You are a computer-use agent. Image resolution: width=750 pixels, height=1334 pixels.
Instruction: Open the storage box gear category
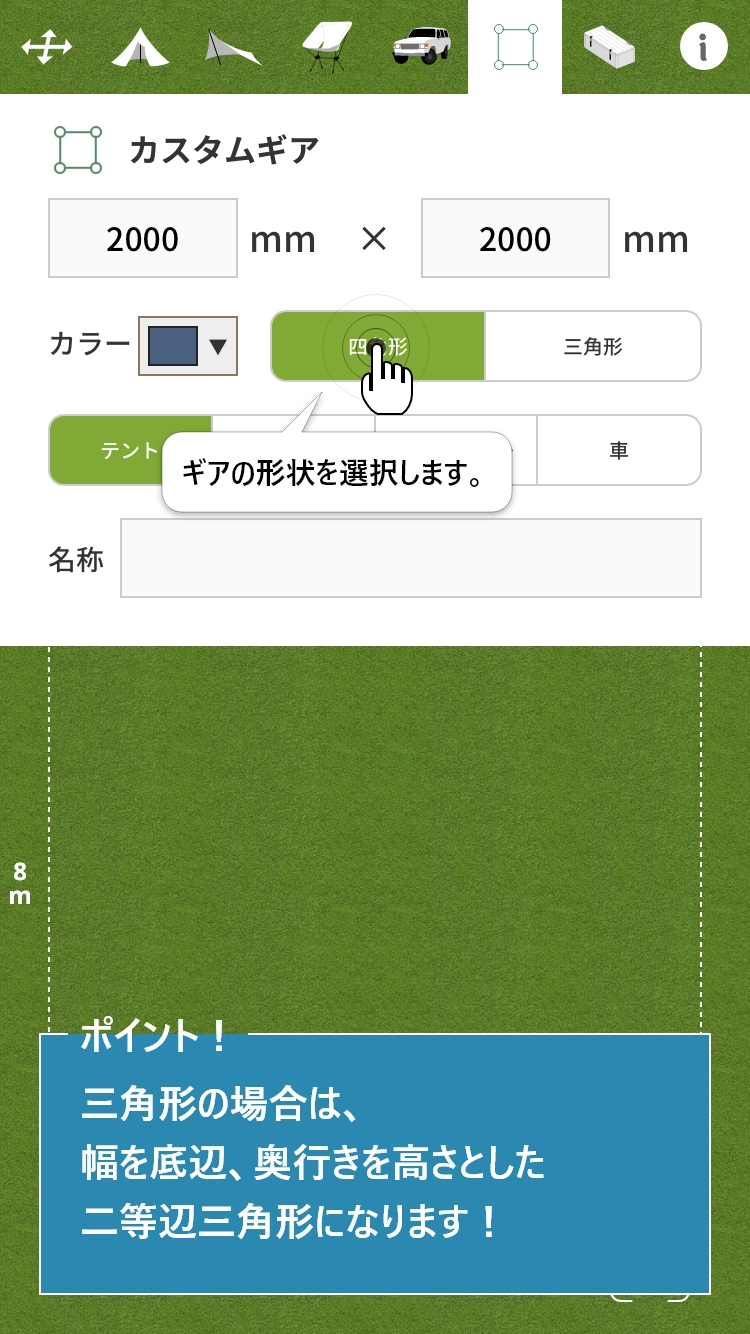(x=609, y=47)
